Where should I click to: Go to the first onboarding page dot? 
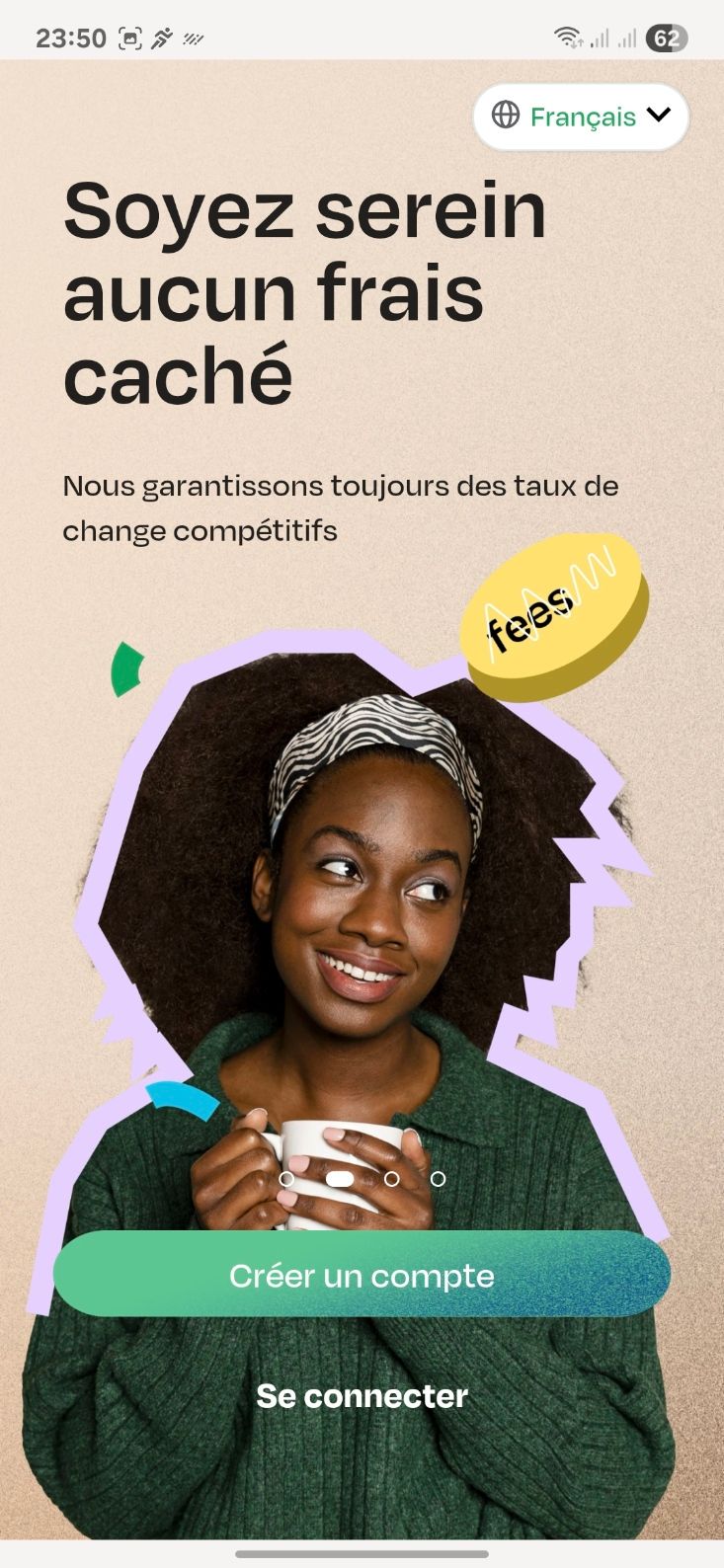(286, 1178)
